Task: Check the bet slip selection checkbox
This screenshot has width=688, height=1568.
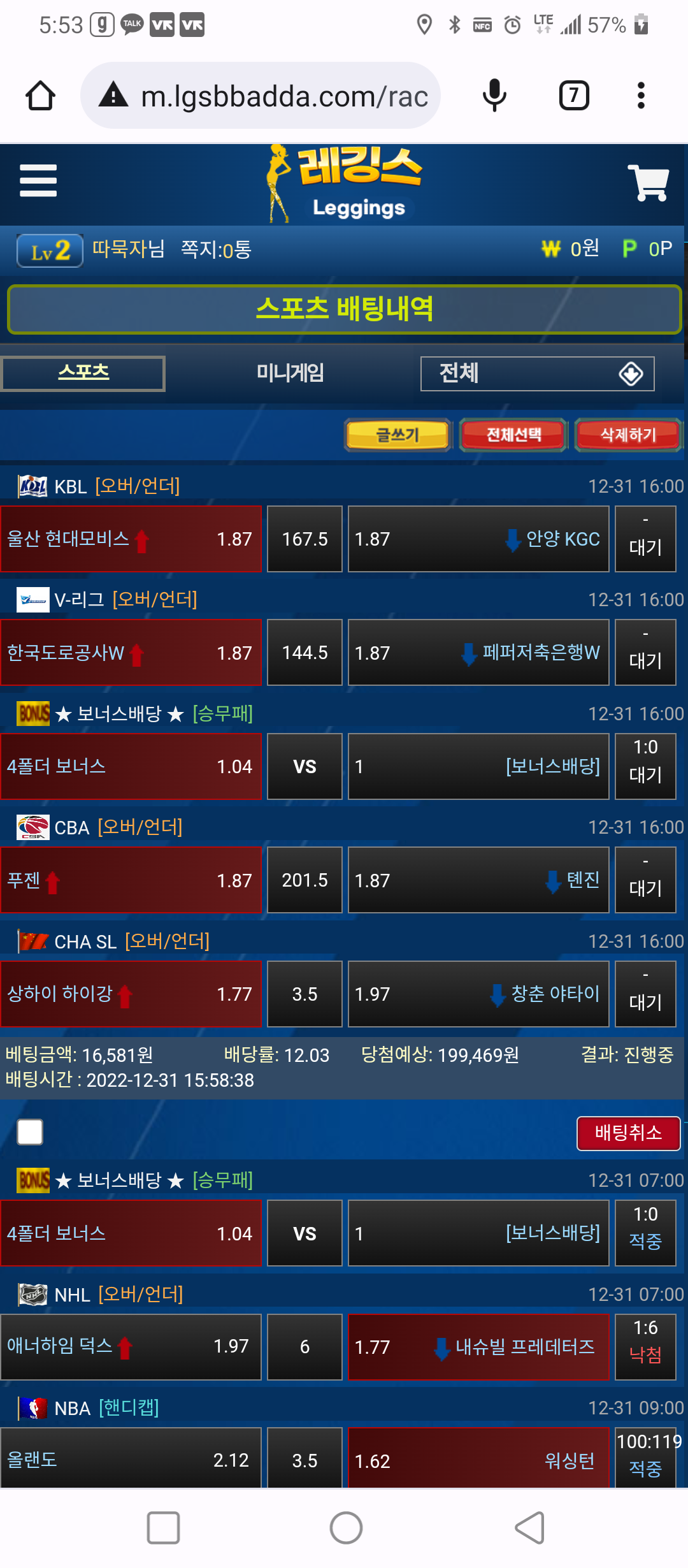Action: [30, 1132]
